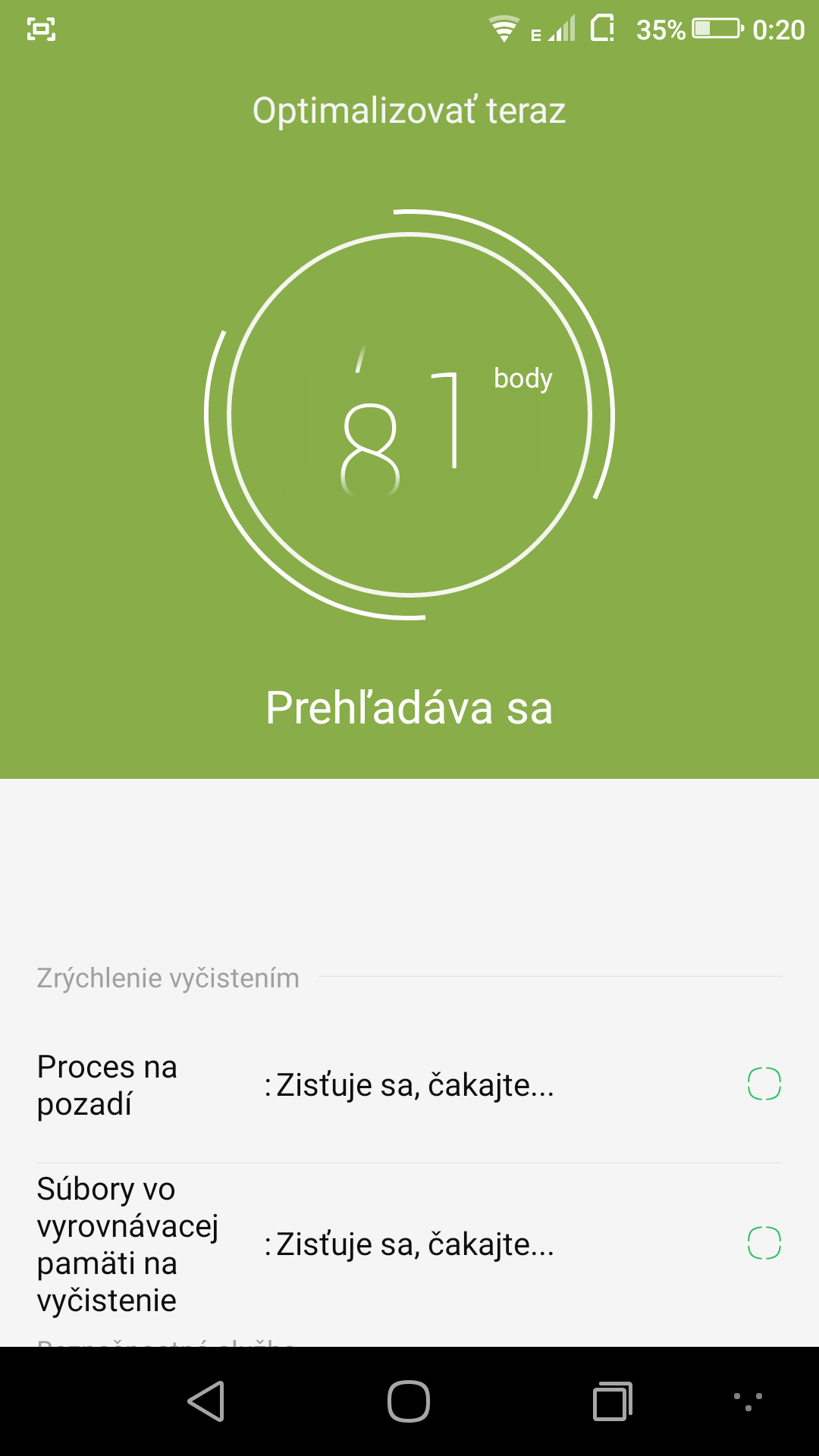The width and height of the screenshot is (819, 1456).
Task: Tap the system back button
Action: [x=206, y=1401]
